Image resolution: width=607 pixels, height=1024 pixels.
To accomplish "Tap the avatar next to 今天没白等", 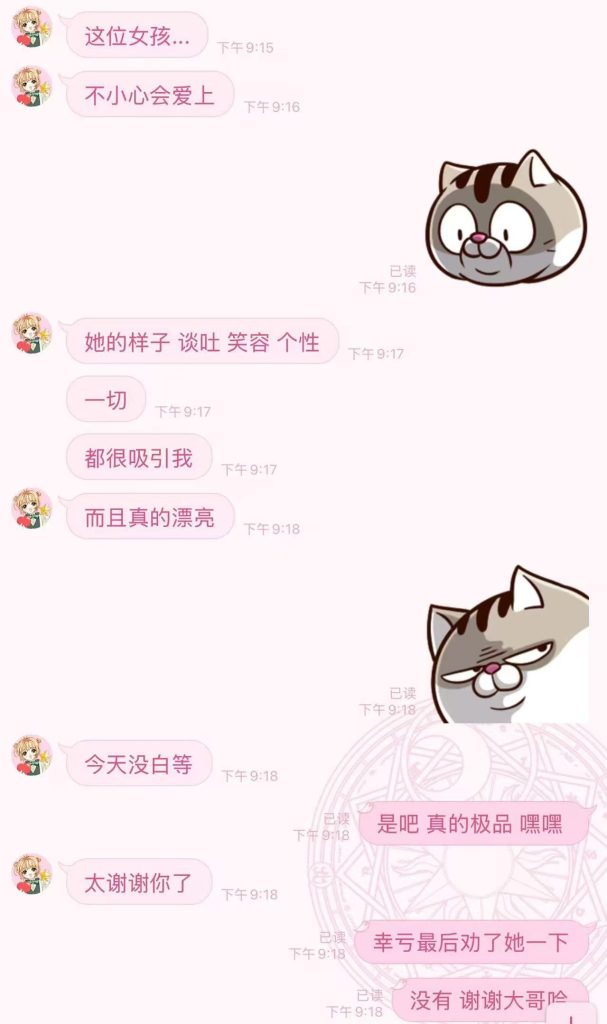I will (31, 756).
